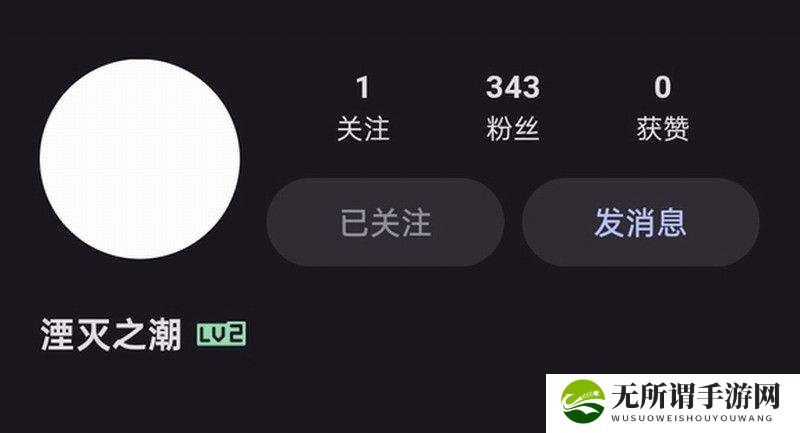Tap the 已关注 button to unfollow
Screen dimensions: 800x433
(x=385, y=222)
